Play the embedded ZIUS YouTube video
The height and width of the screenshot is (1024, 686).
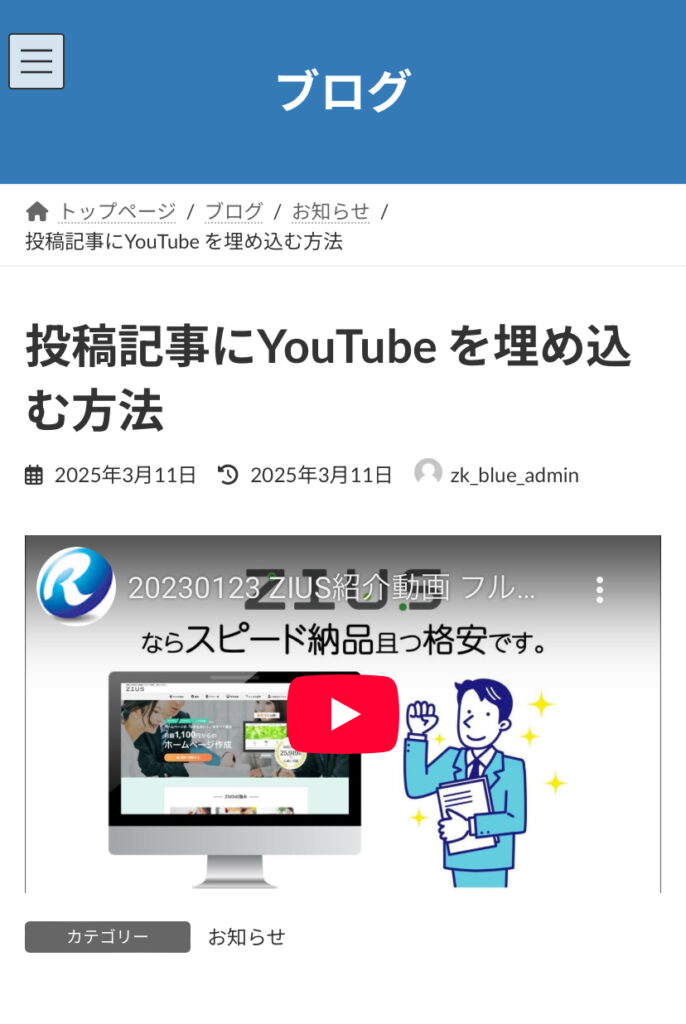pos(343,714)
